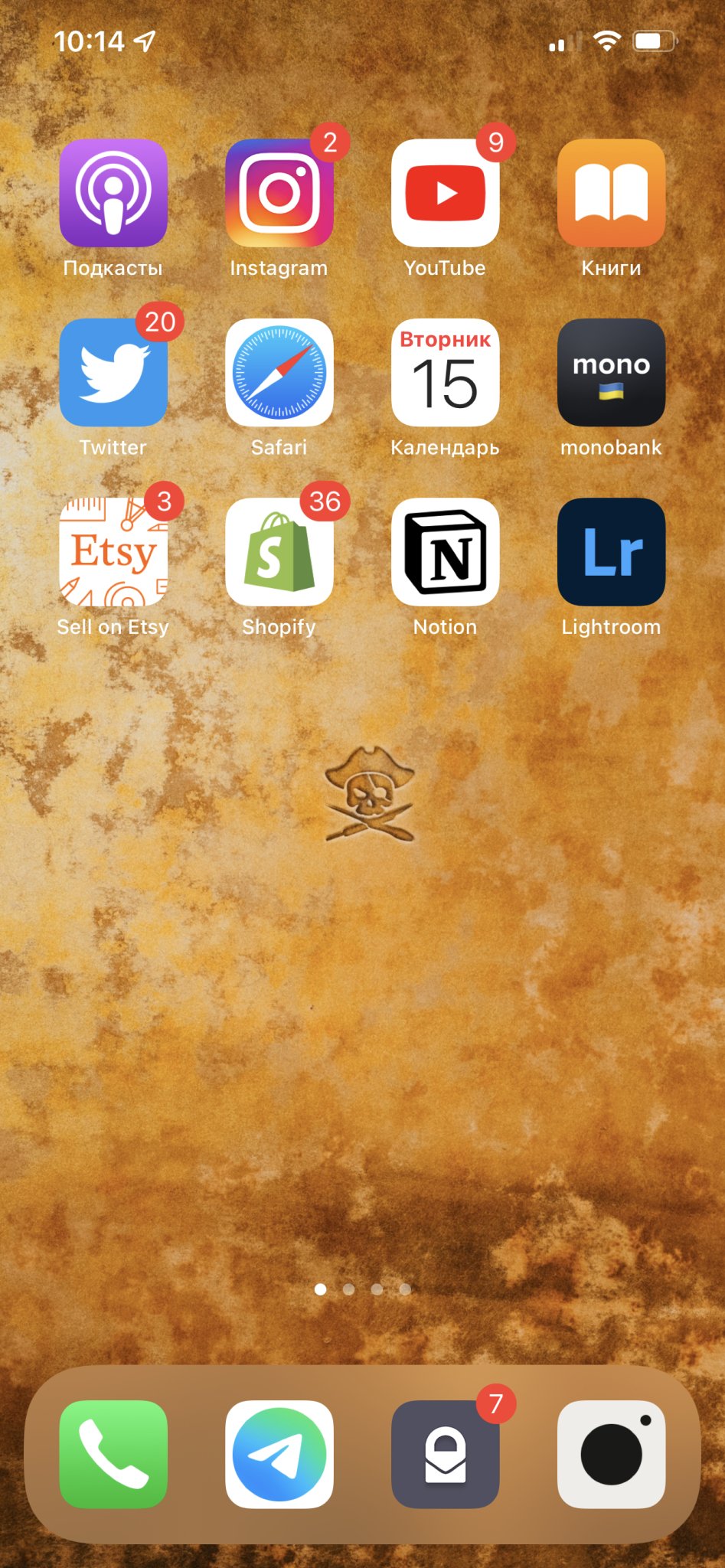Screen dimensions: 725x1568
Task: Open the Подкасты app
Action: pos(113,193)
